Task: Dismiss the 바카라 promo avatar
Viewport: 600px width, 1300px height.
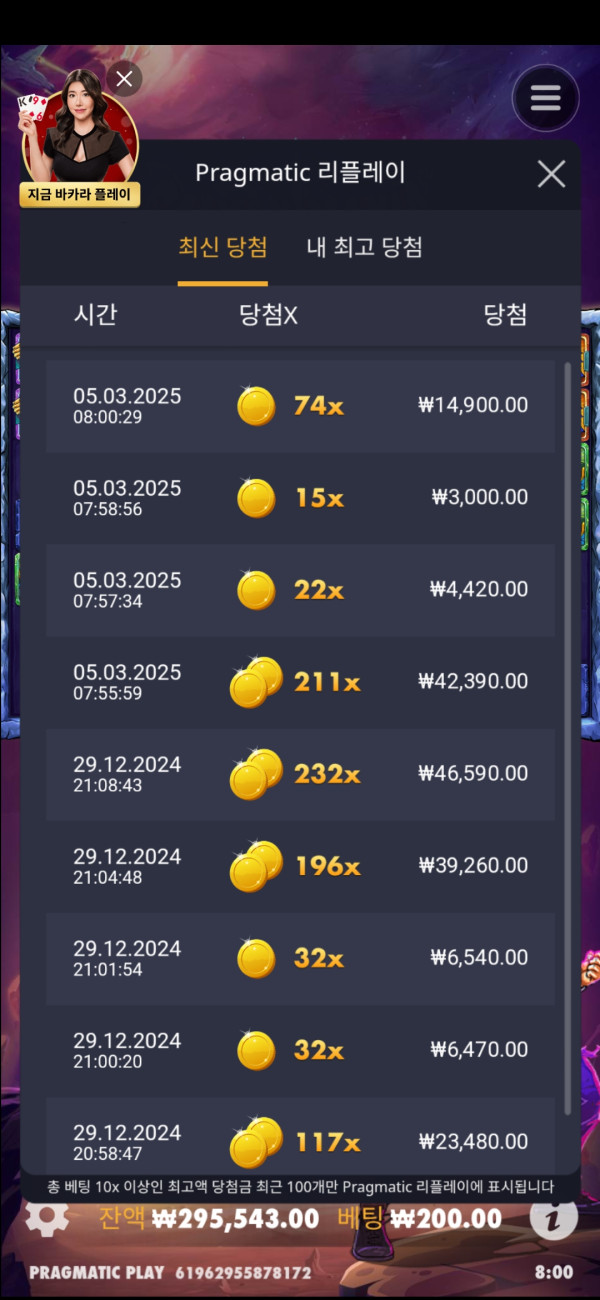Action: tap(124, 78)
